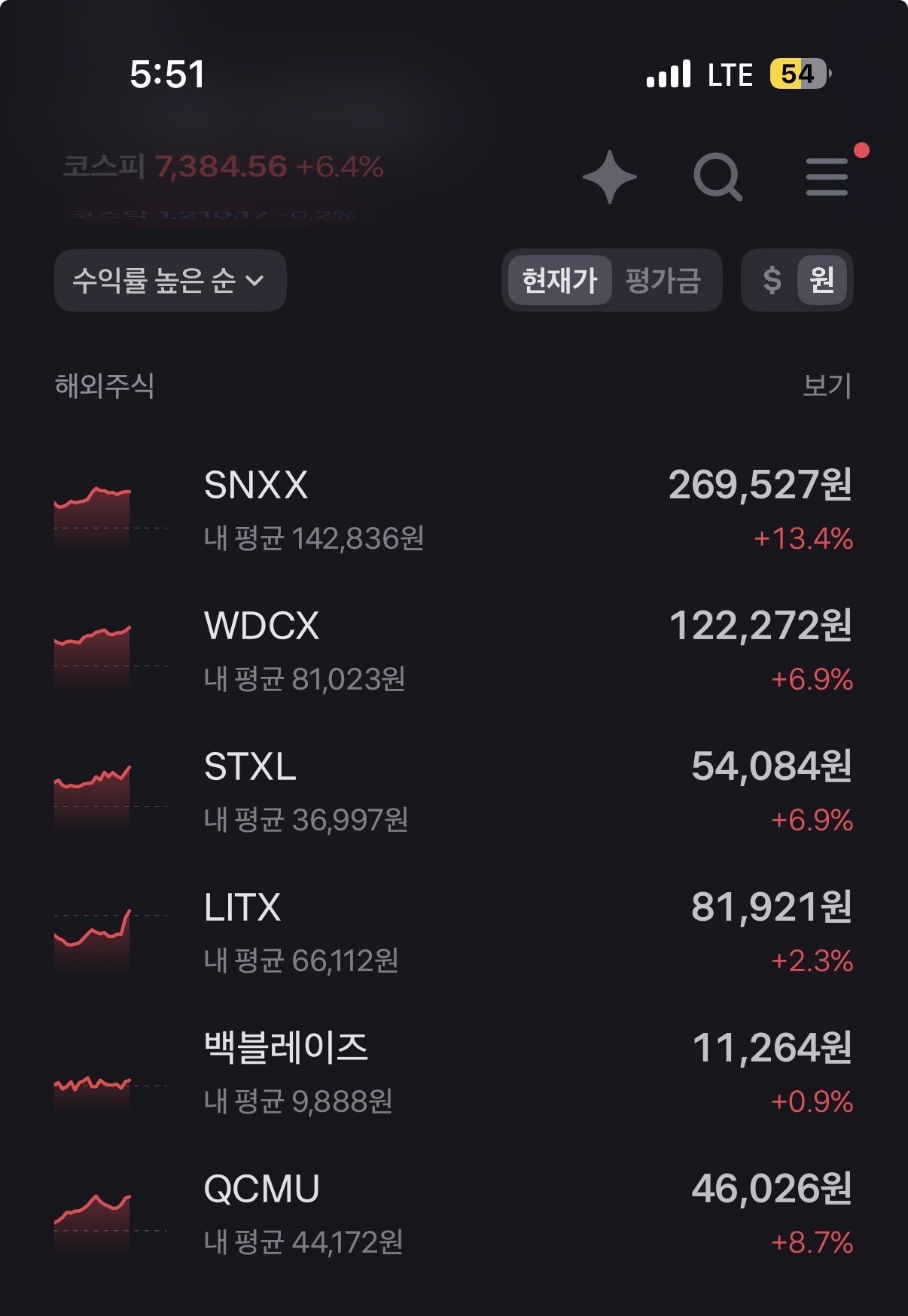Screen dimensions: 908x1316
Task: Open the hamburger menu
Action: [827, 178]
